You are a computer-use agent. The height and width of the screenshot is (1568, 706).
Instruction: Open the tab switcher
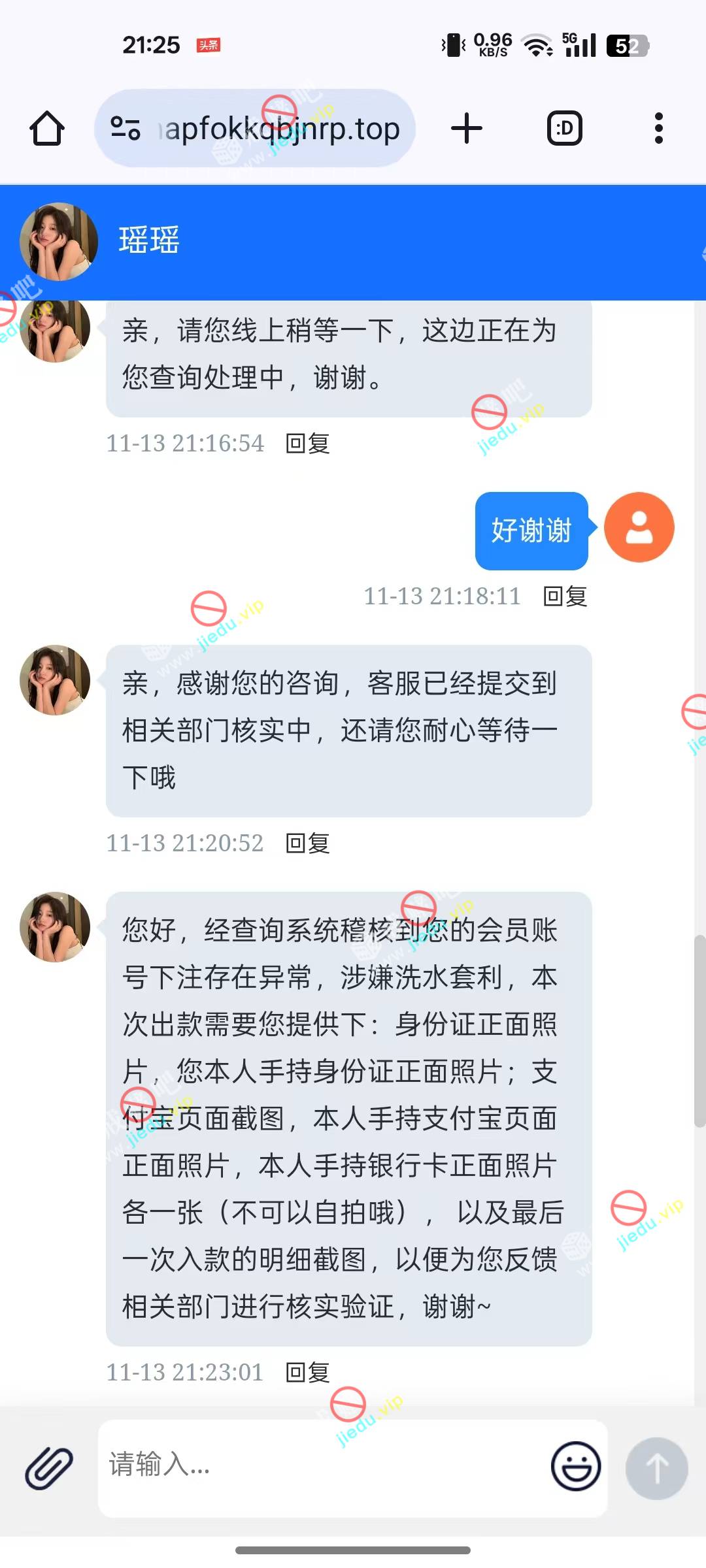click(x=564, y=128)
